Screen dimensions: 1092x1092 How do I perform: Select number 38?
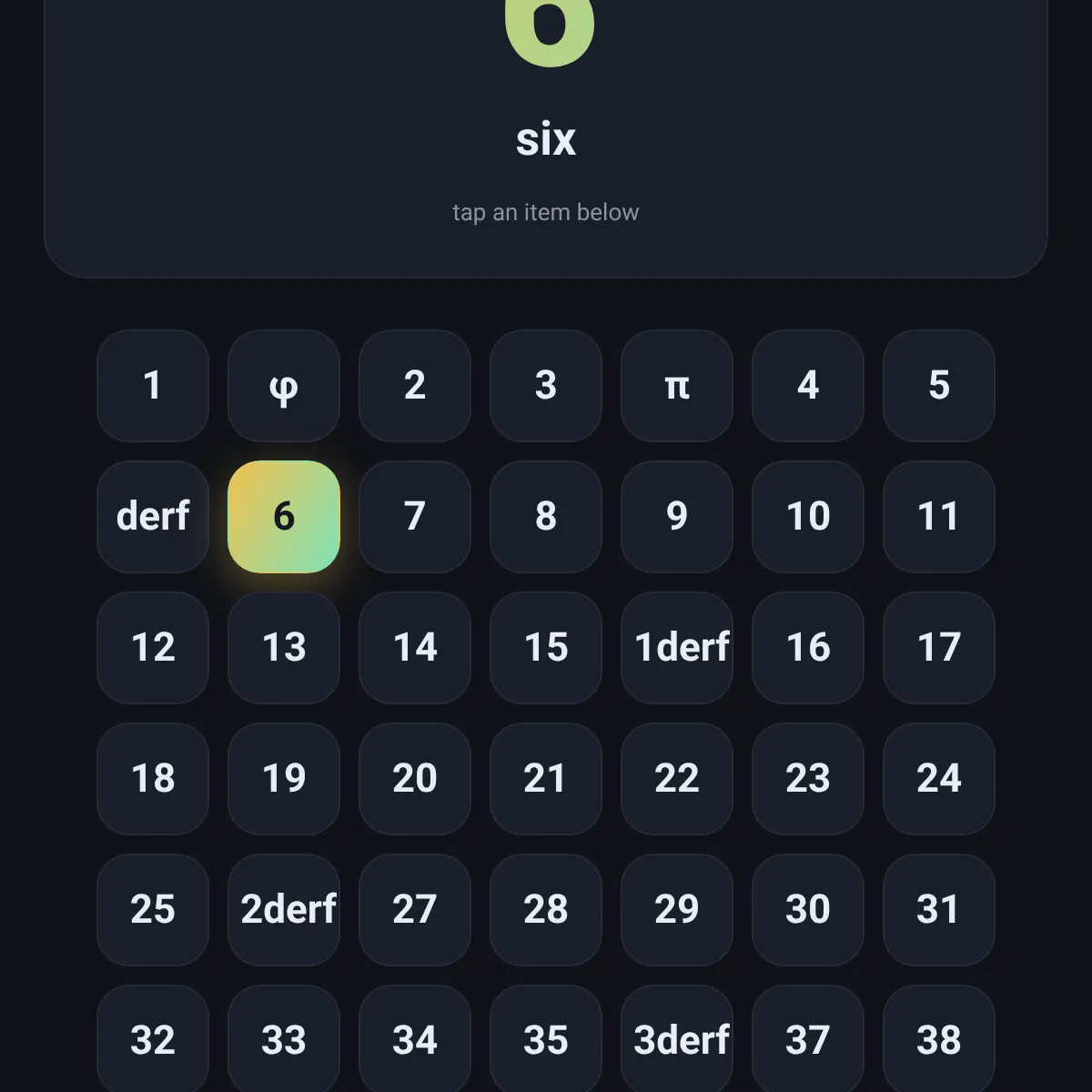pyautogui.click(x=939, y=1039)
